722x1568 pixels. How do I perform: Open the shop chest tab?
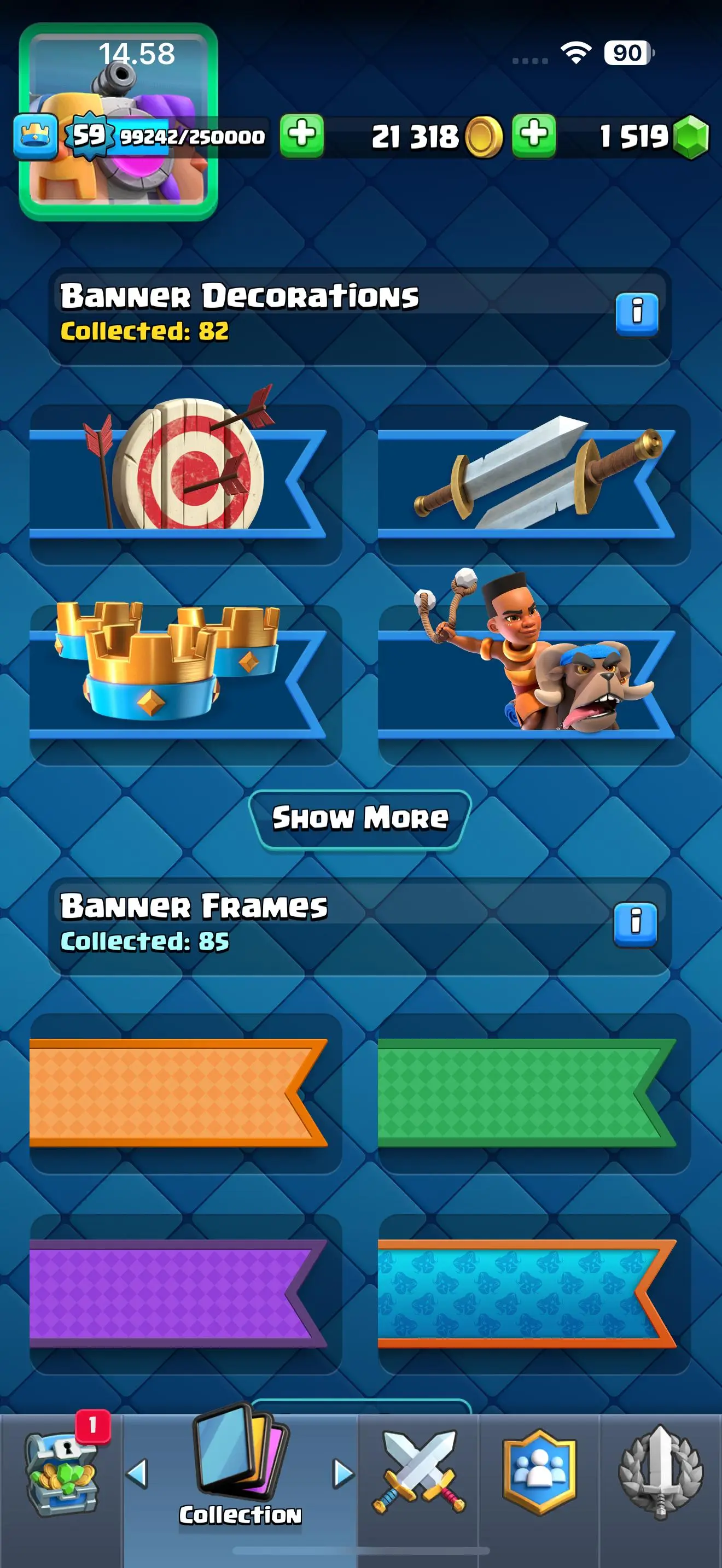click(x=61, y=1472)
